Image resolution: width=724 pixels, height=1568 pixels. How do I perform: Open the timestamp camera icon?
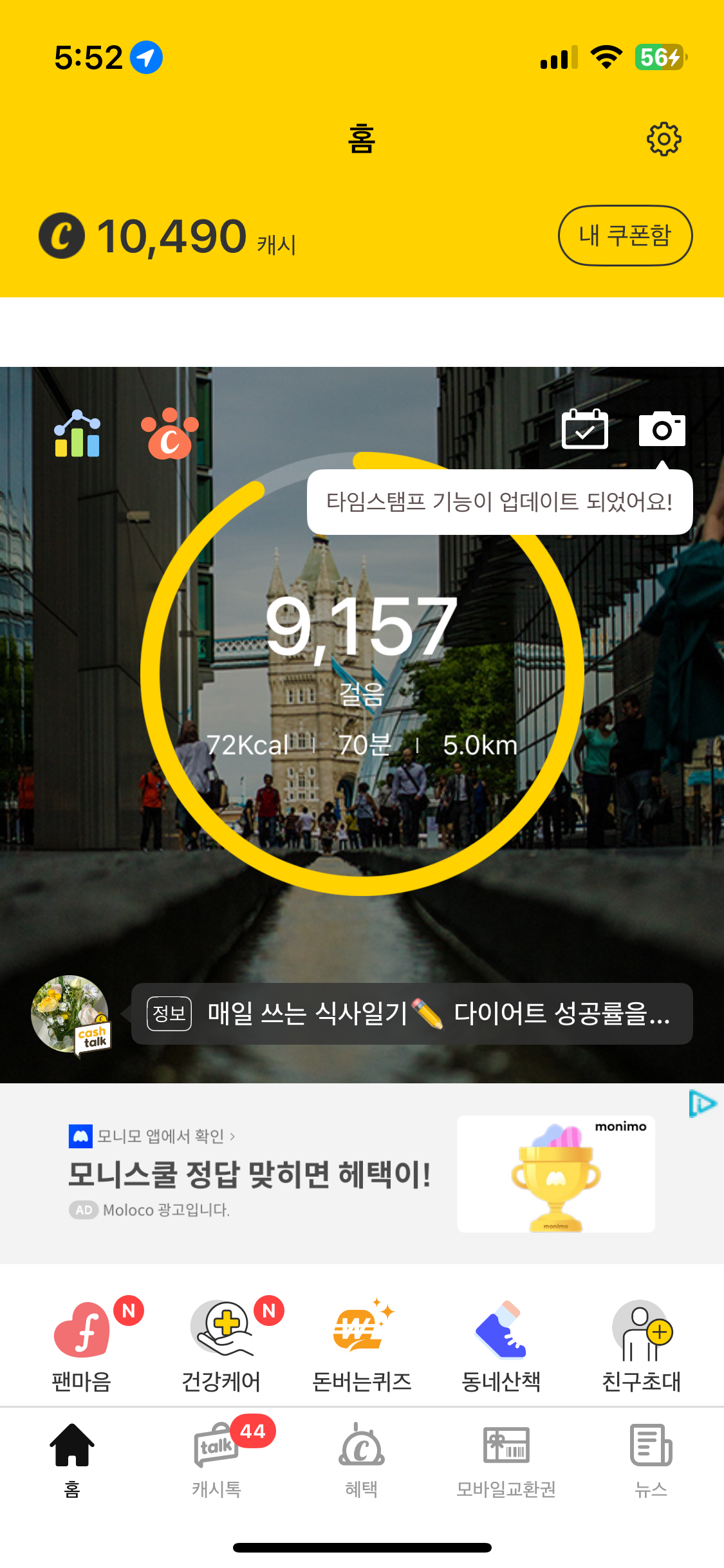pyautogui.click(x=662, y=429)
